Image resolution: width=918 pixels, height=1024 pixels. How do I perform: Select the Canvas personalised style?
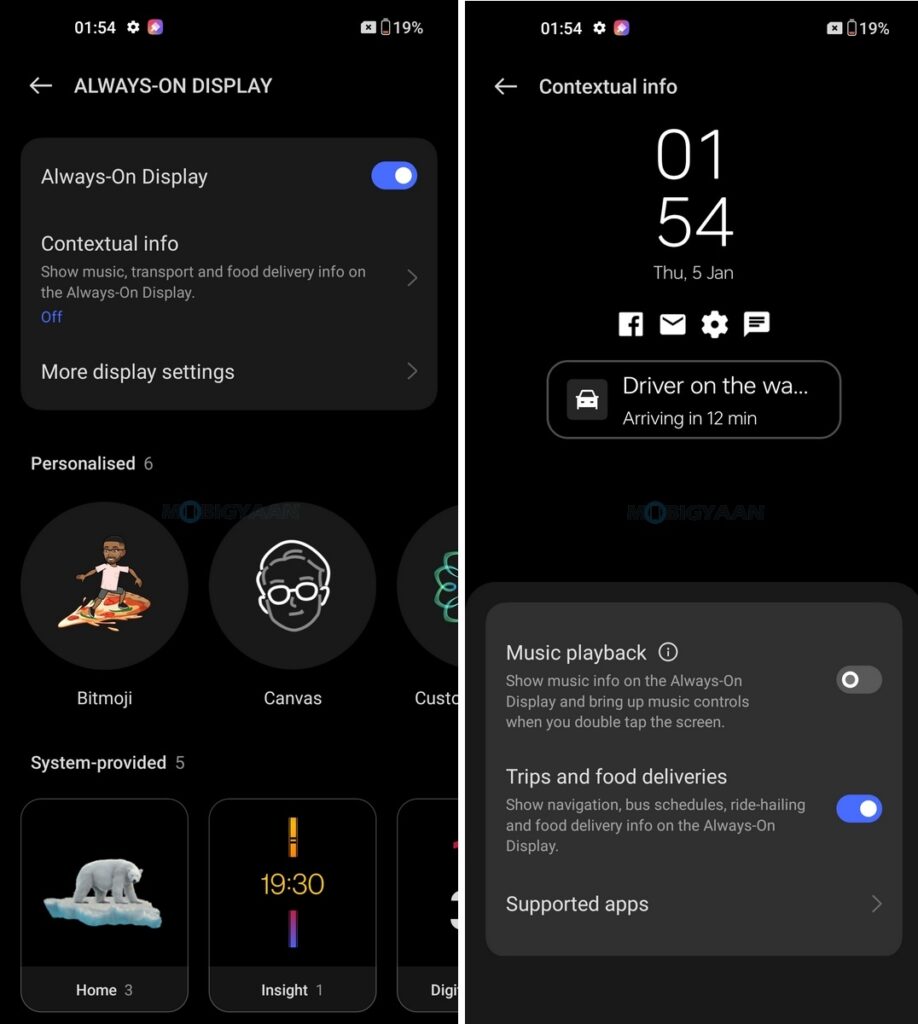pyautogui.click(x=292, y=586)
